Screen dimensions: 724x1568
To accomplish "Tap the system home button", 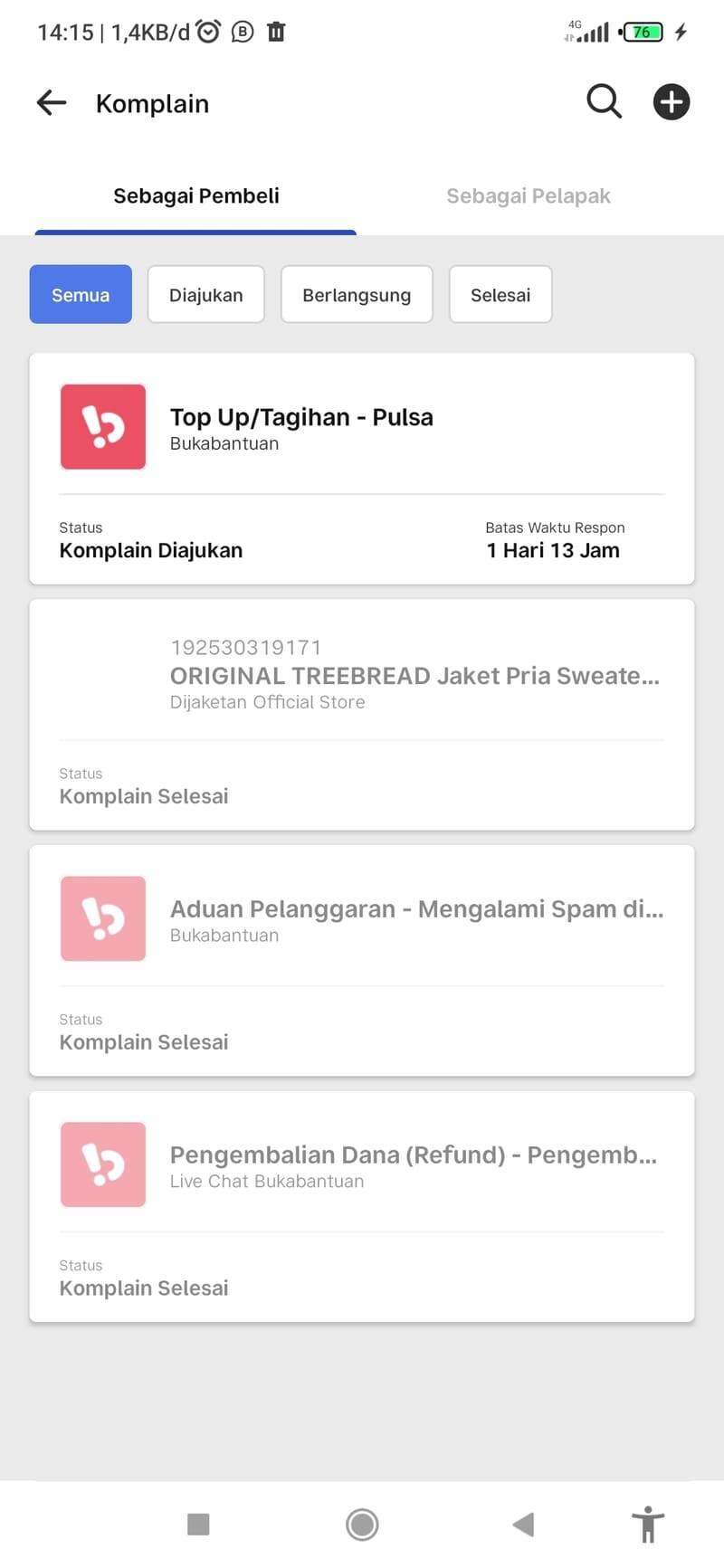I will [x=362, y=1525].
